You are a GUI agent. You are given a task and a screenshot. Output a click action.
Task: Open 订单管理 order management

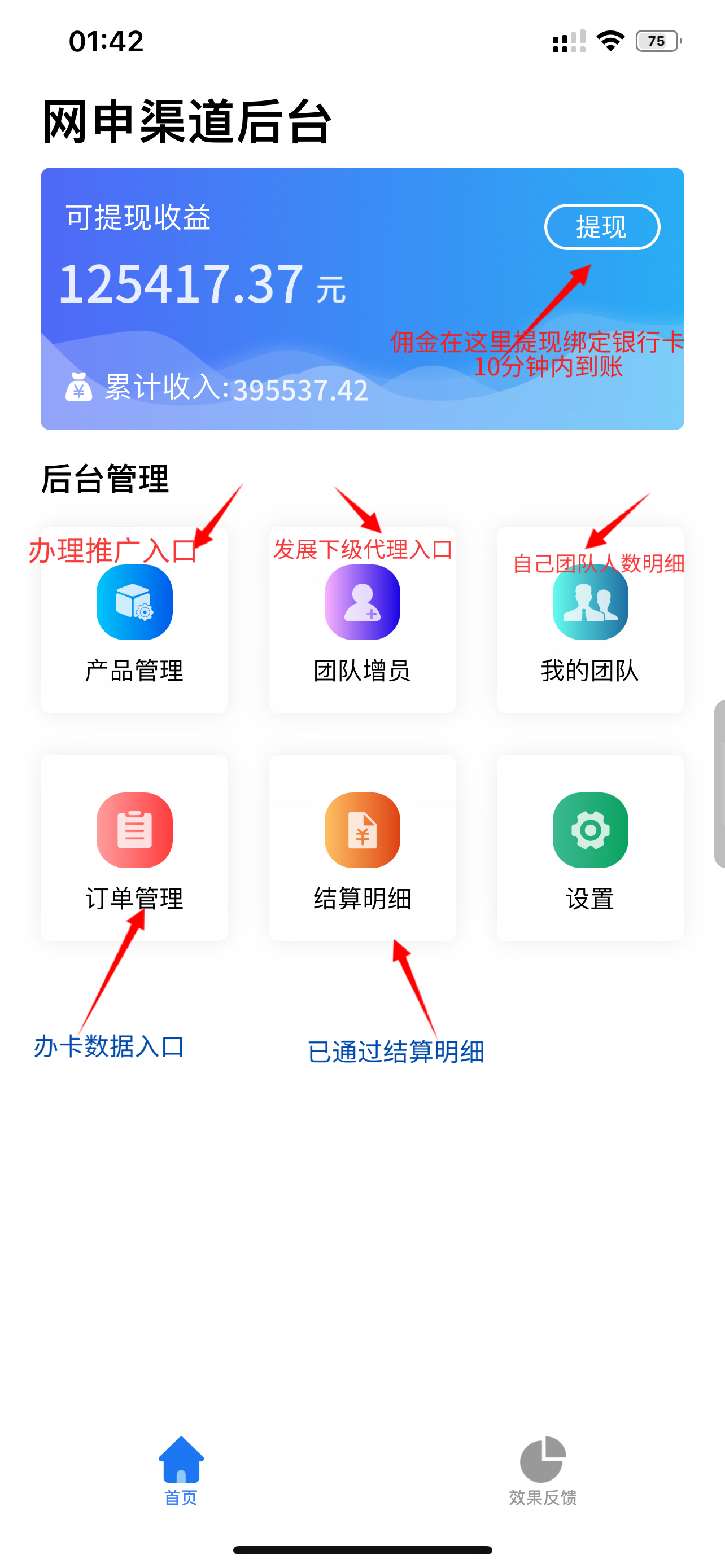click(x=134, y=847)
